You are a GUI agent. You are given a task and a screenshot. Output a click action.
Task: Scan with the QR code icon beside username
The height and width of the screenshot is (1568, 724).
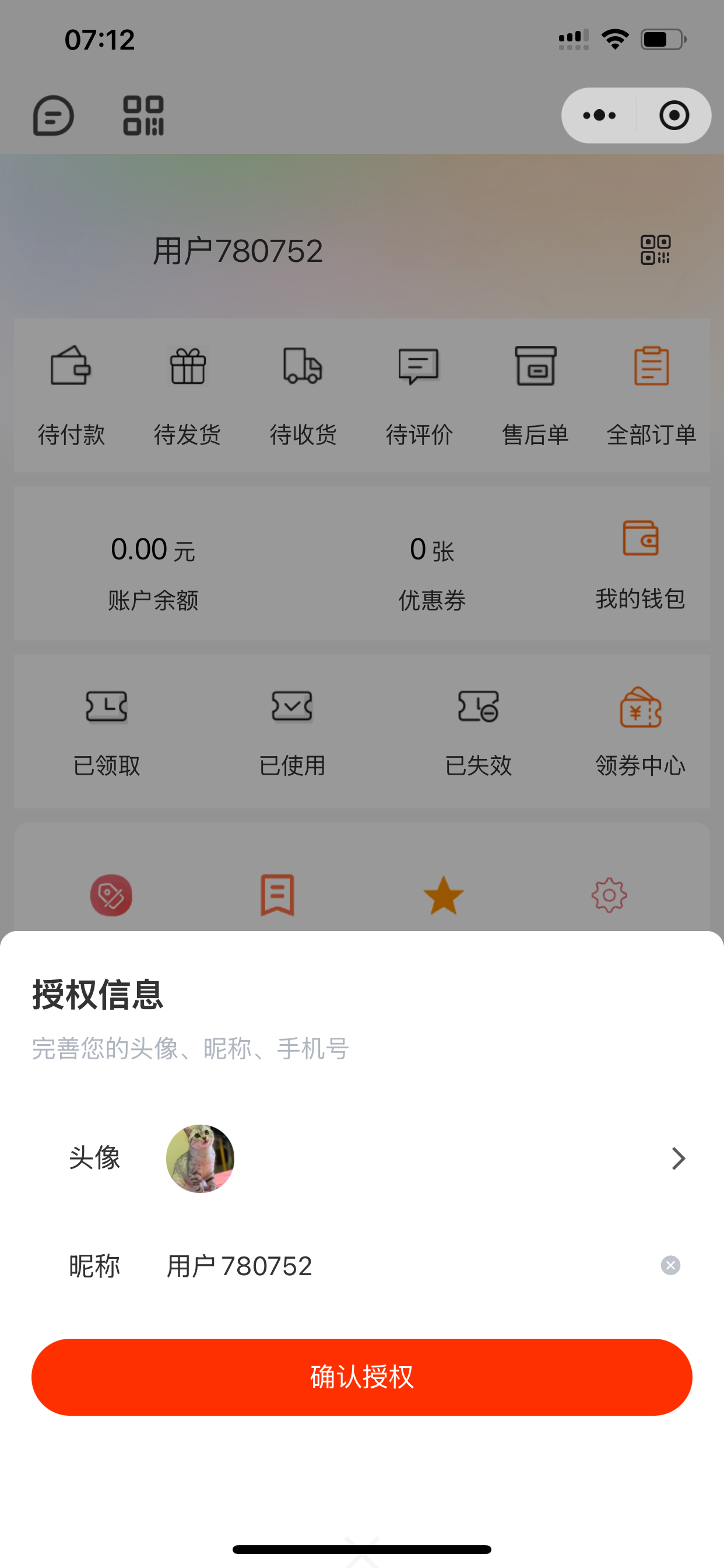656,250
